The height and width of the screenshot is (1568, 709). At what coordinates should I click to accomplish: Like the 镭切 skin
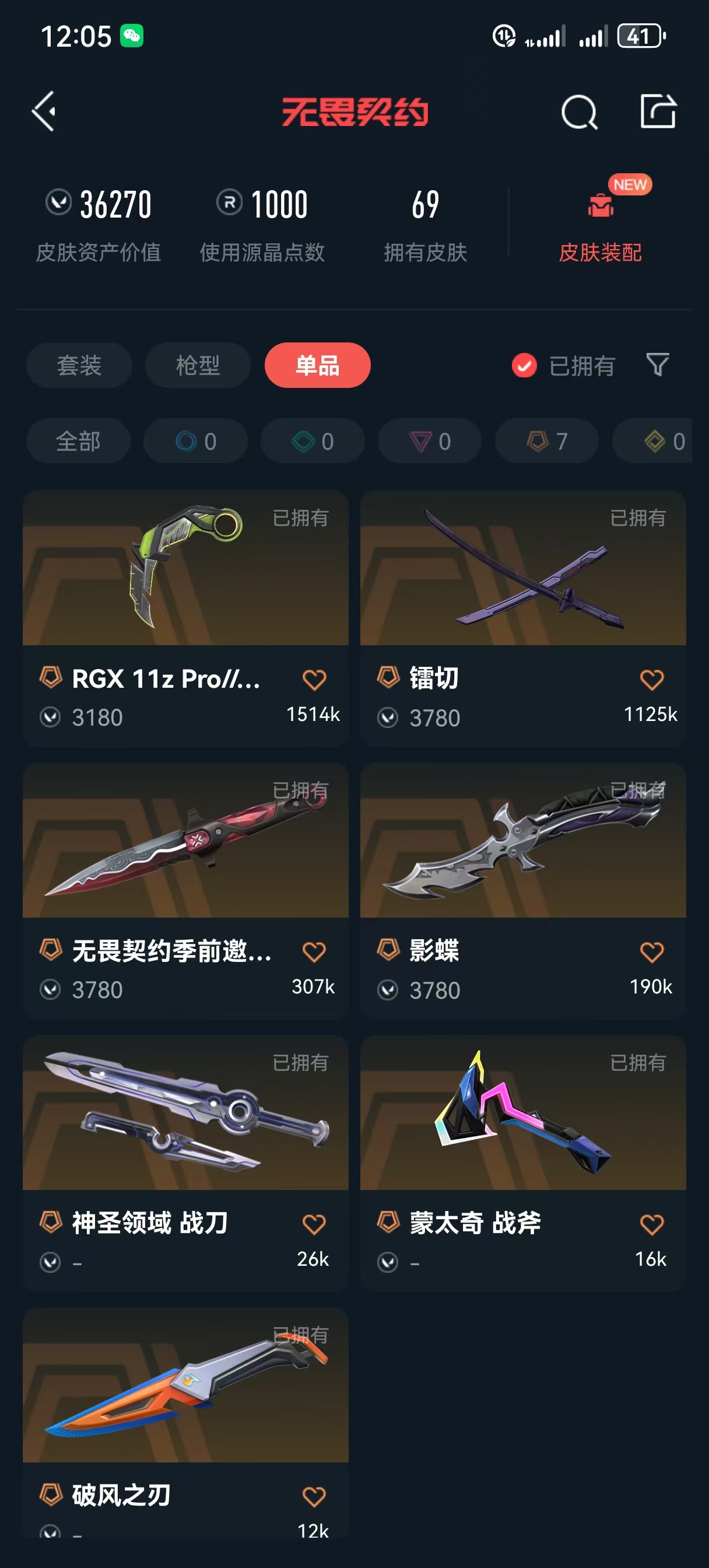click(x=651, y=680)
